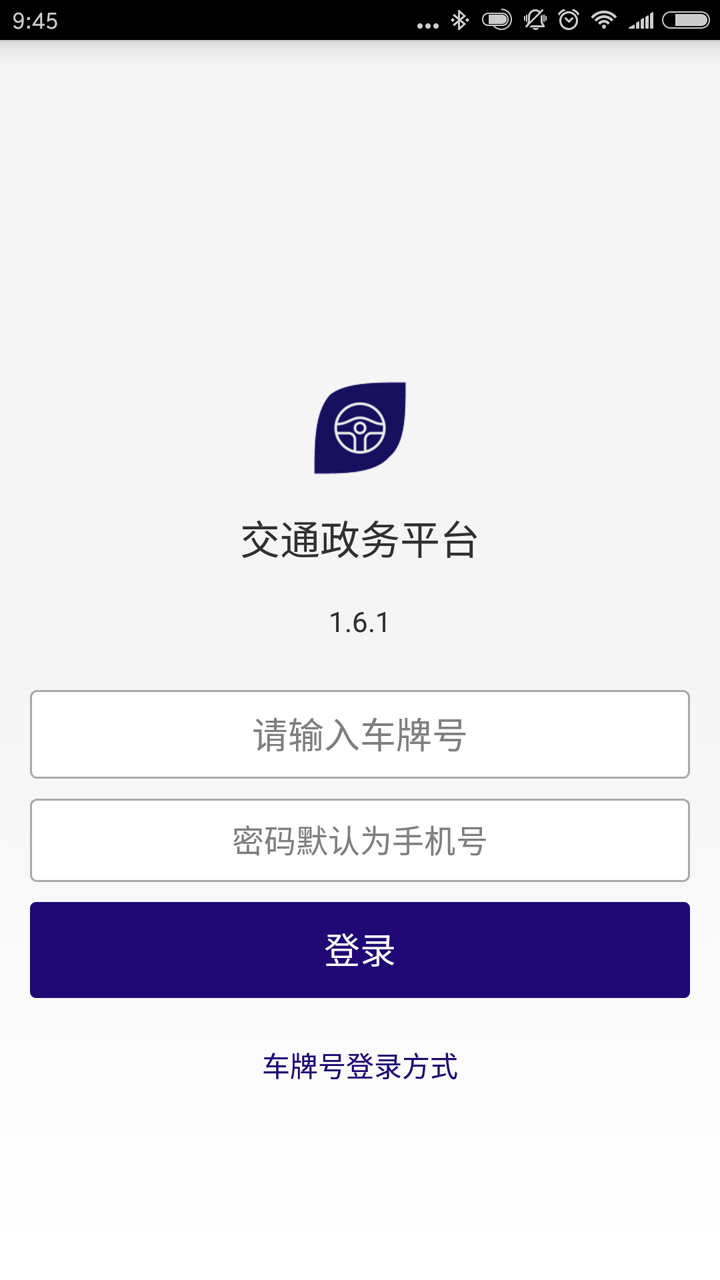Viewport: 720px width, 1280px height.
Task: Tap the cellular signal strength icon
Action: coord(640,18)
